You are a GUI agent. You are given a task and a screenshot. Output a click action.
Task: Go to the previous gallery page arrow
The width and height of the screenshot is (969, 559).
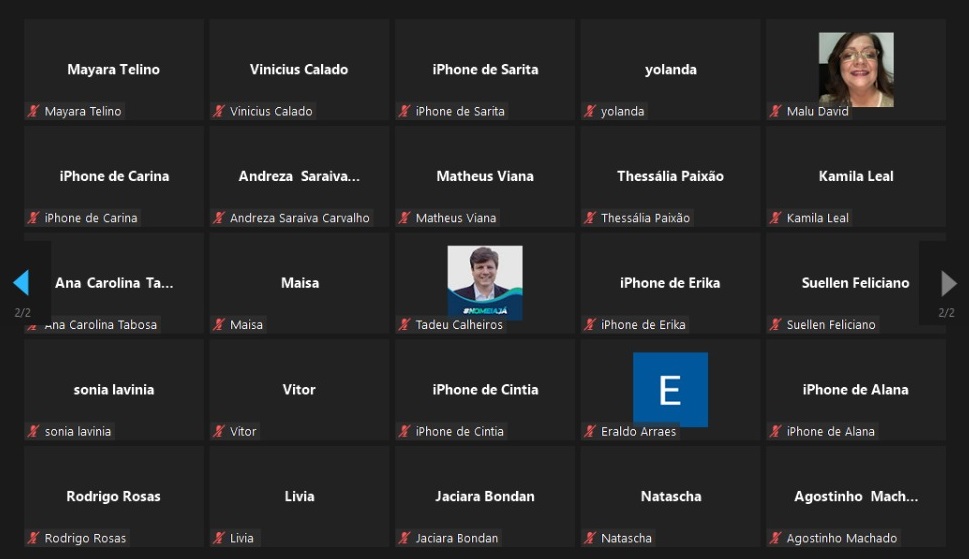[21, 283]
